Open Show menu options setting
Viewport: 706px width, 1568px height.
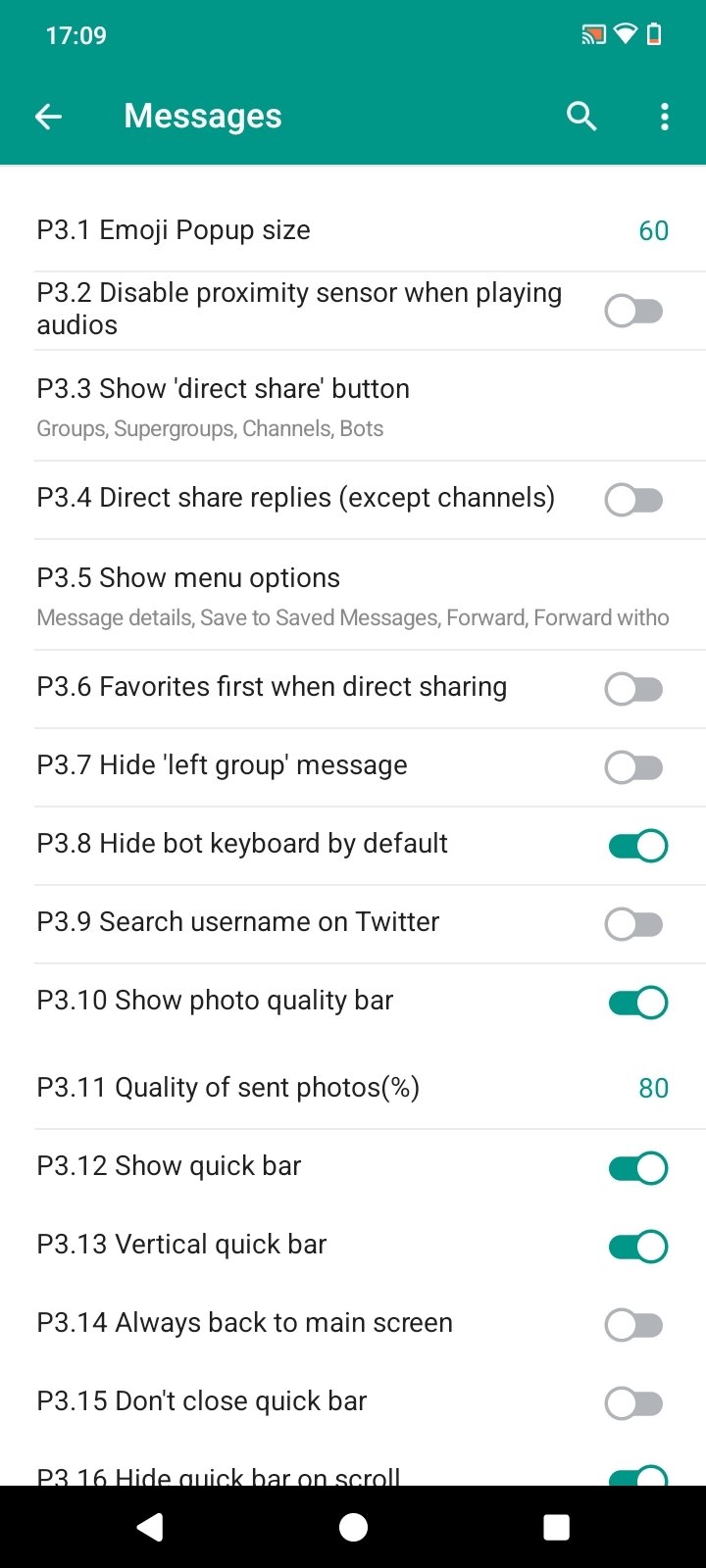(353, 595)
